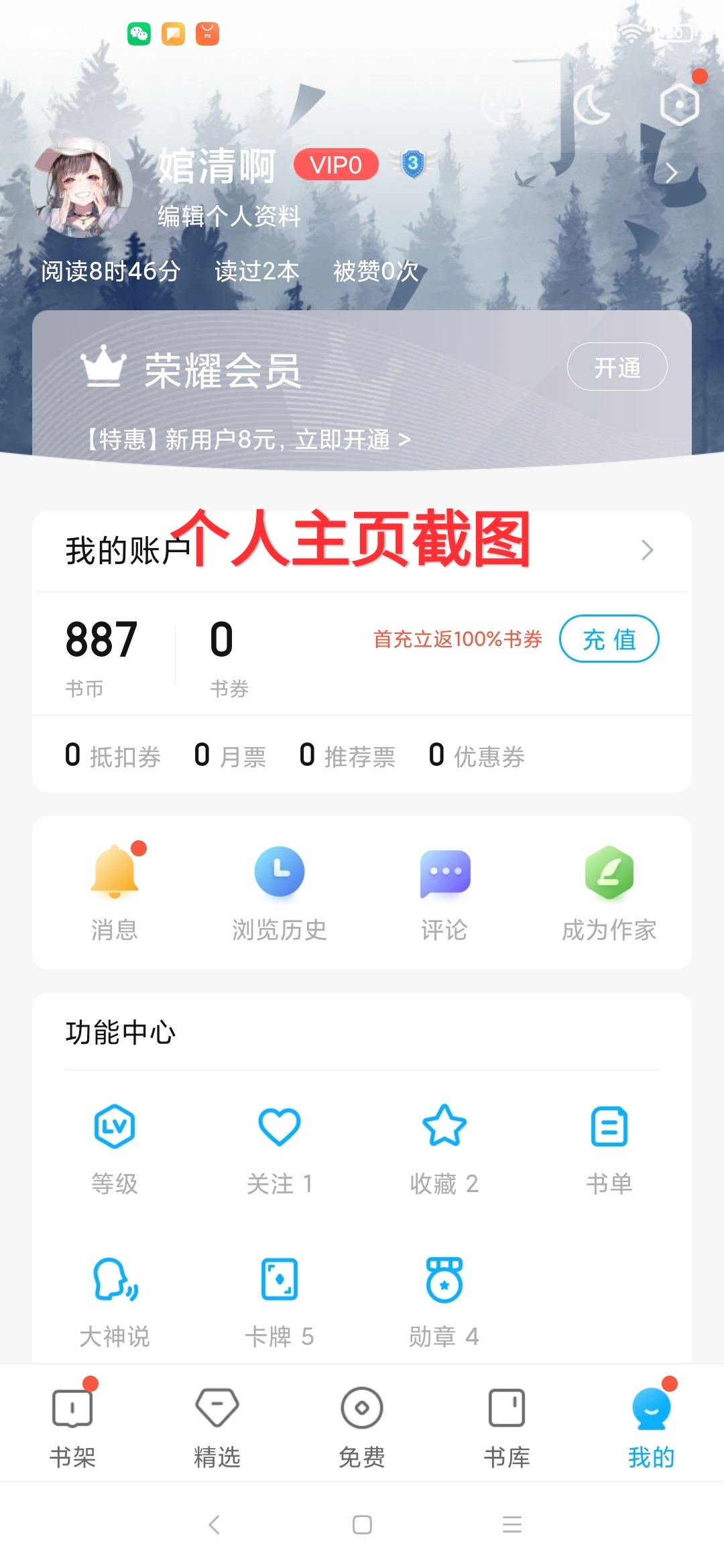The width and height of the screenshot is (724, 1568).
Task: Open the 新用户8元 special offer link
Action: point(248,440)
